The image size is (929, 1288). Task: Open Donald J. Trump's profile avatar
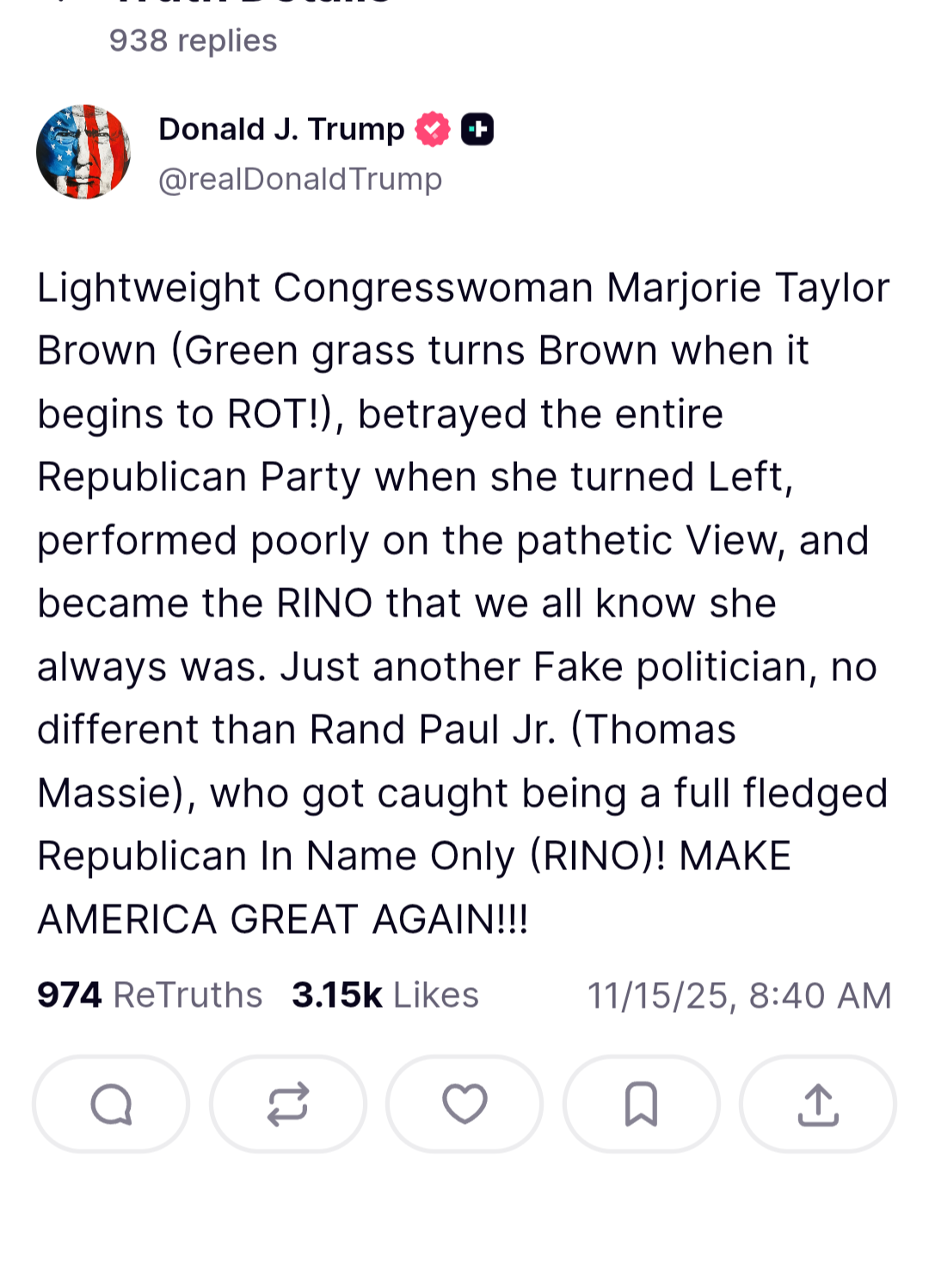pos(83,152)
